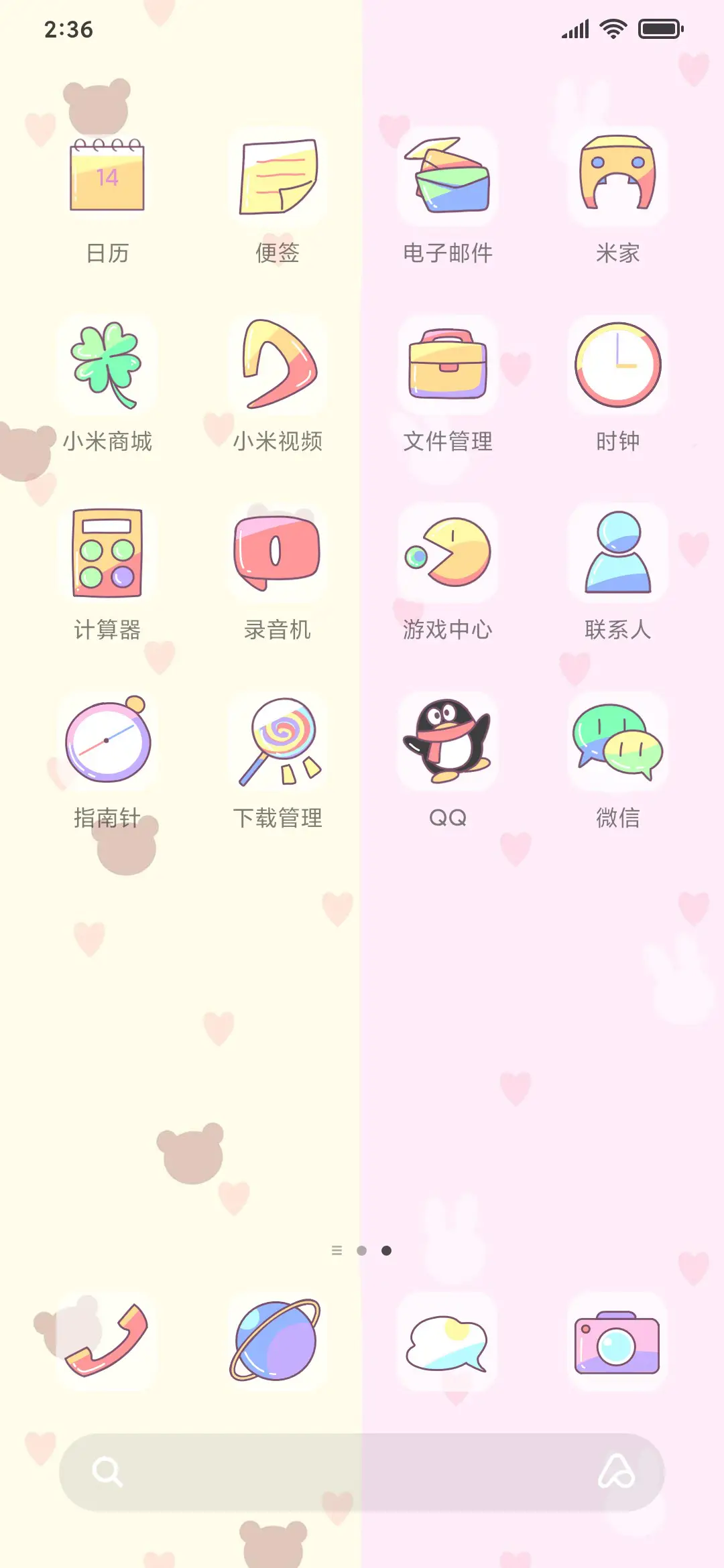The width and height of the screenshot is (724, 1568).
Task: Start the 录音机 (Recorder) app
Action: click(279, 551)
